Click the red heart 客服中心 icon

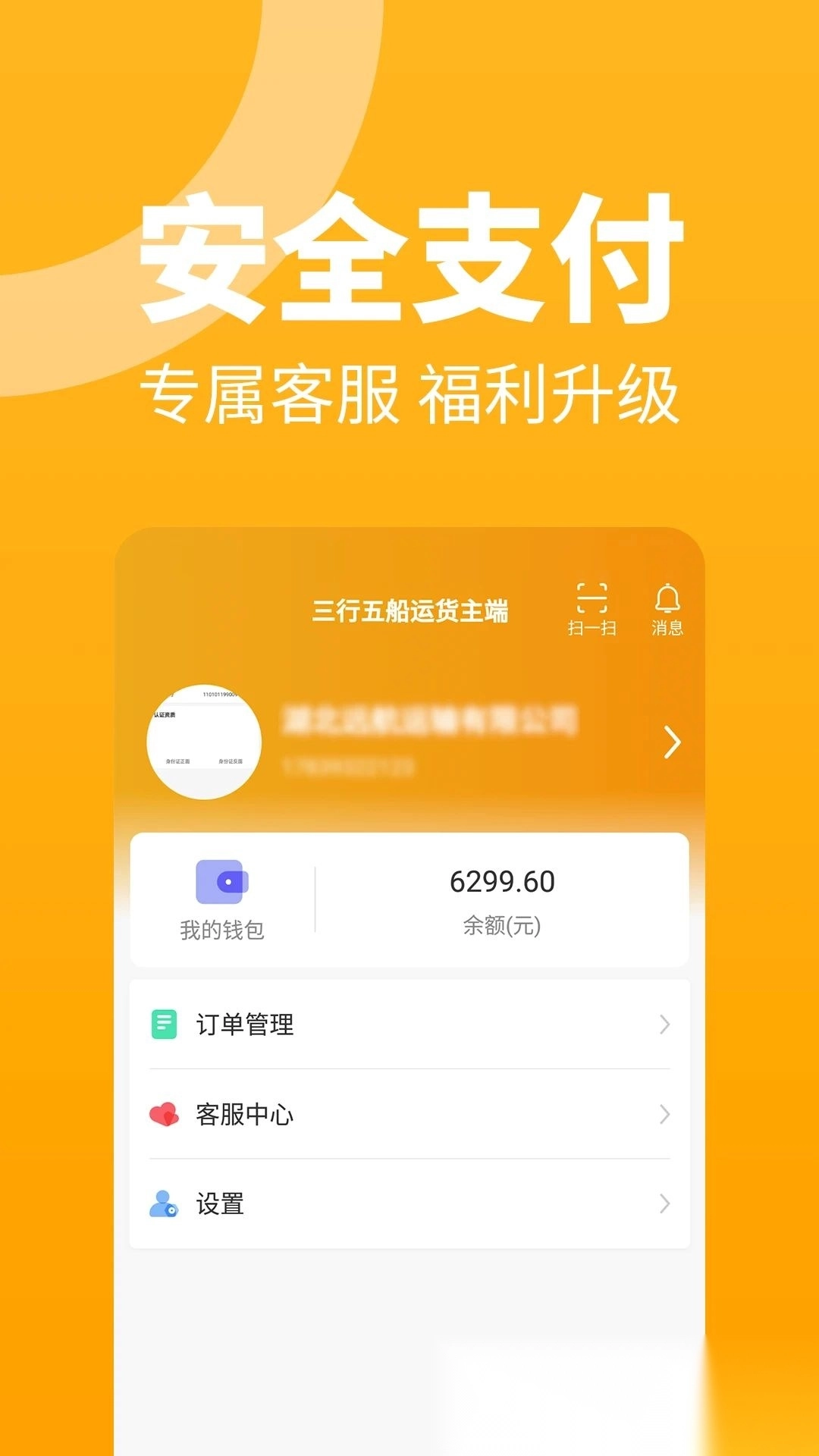tap(163, 1114)
